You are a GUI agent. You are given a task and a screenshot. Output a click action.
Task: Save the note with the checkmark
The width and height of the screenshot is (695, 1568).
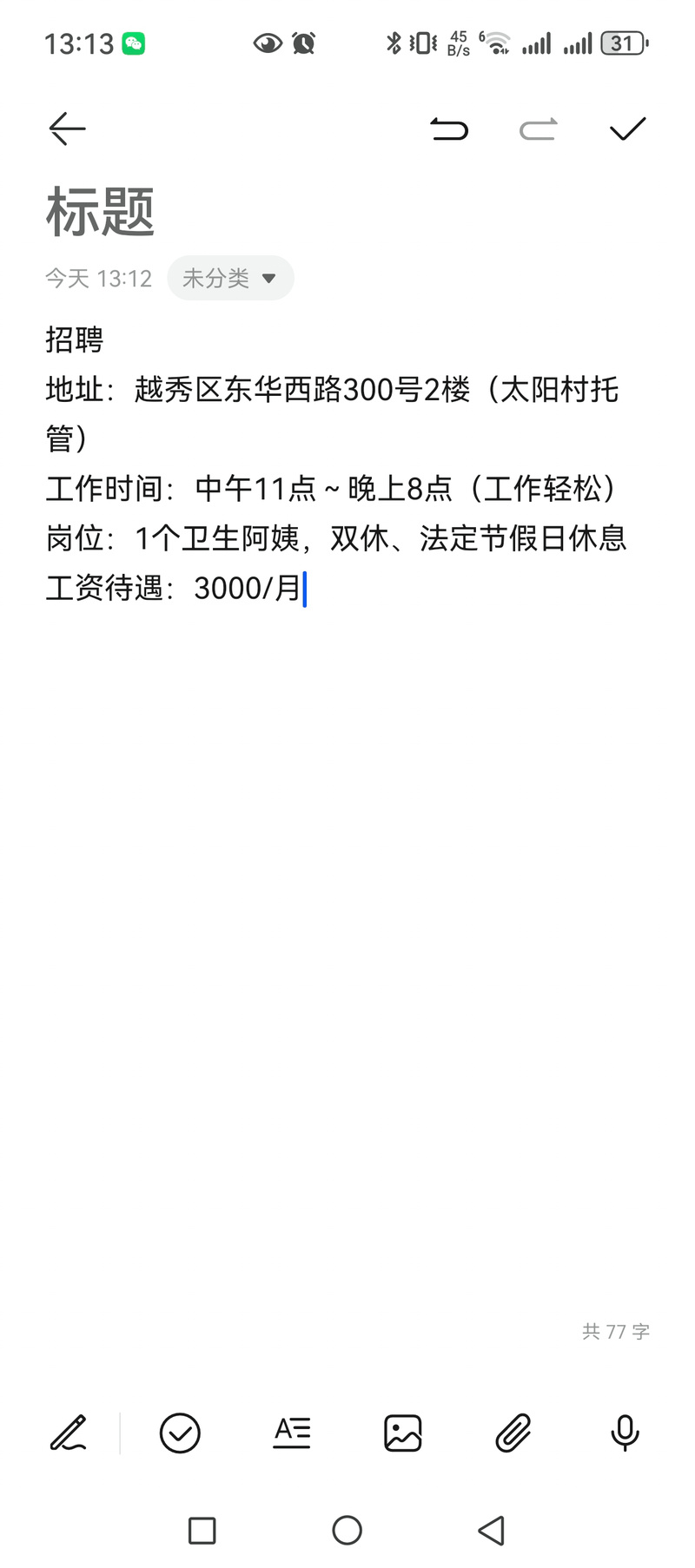[x=627, y=129]
